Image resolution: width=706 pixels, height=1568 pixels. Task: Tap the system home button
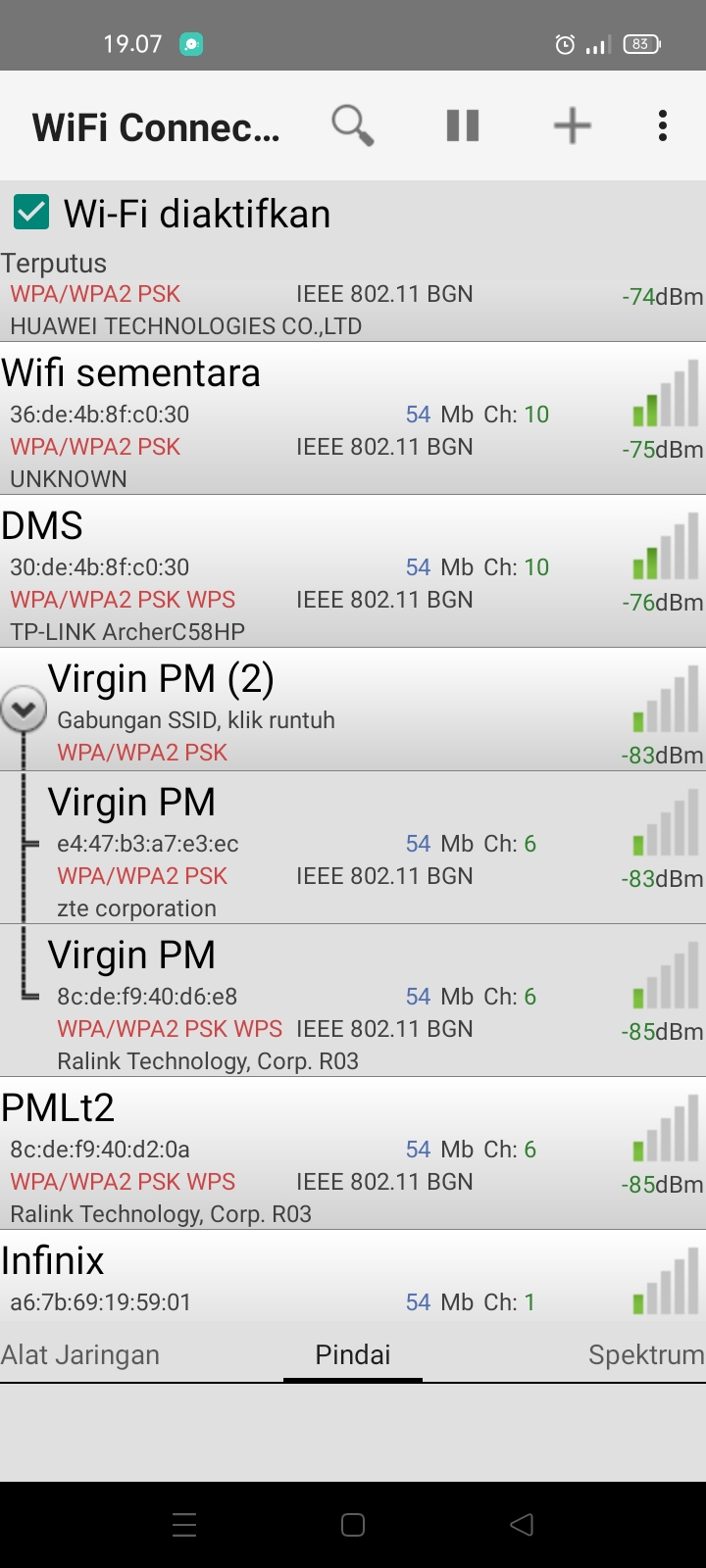pyautogui.click(x=353, y=1525)
